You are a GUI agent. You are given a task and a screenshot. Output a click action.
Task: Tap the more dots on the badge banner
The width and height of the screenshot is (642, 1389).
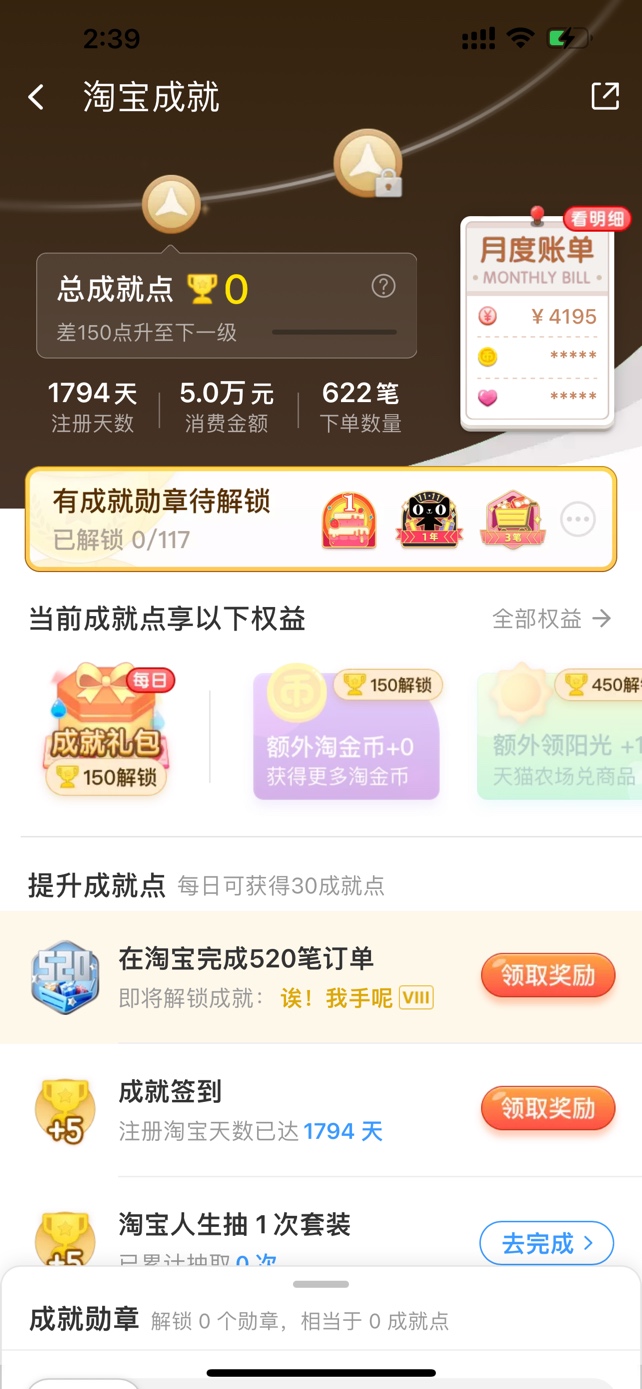(578, 519)
